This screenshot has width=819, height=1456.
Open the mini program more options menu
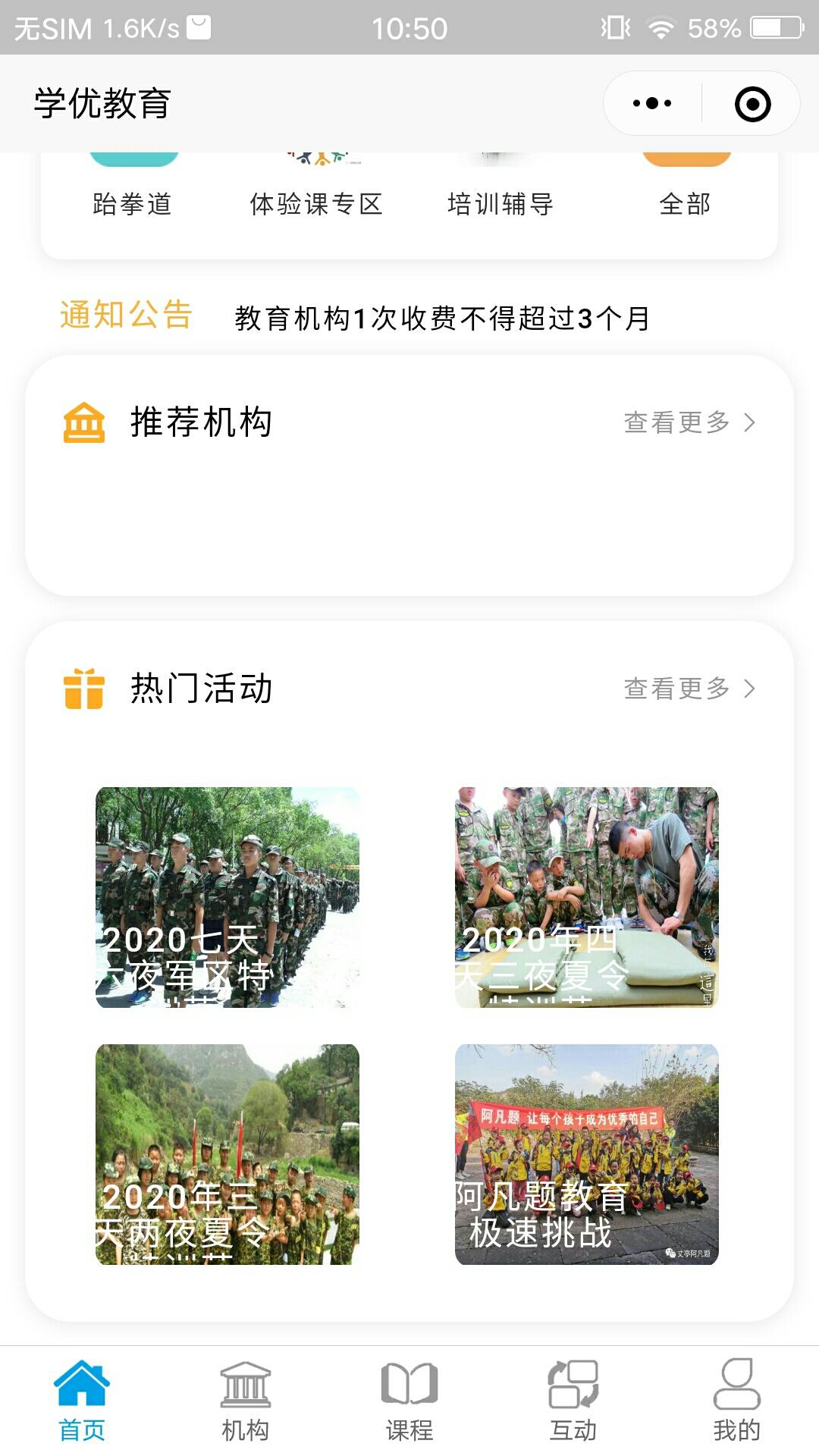tap(652, 103)
